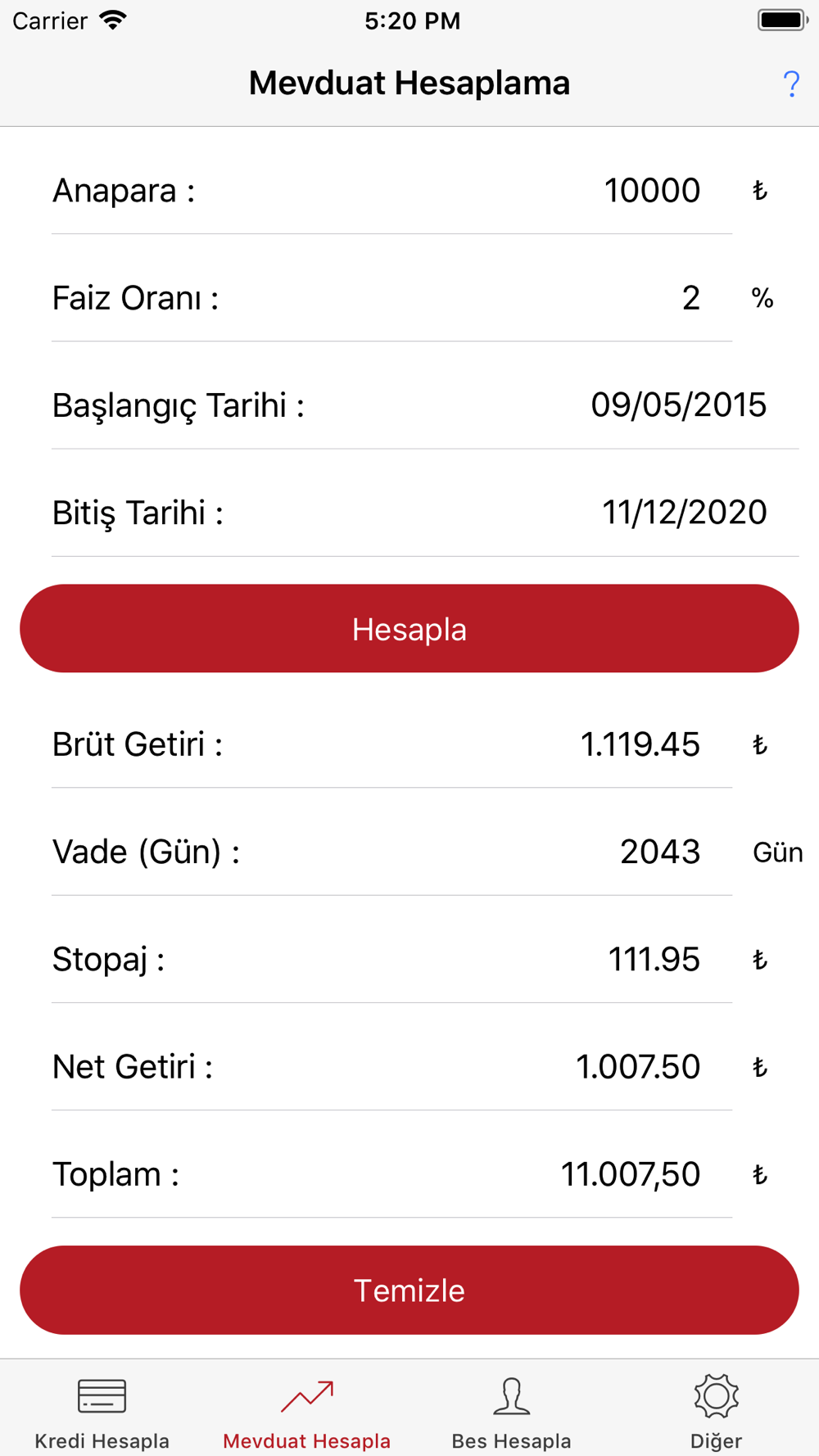Change the Bitiş Tarihi date
The image size is (819, 1456).
[x=685, y=513]
